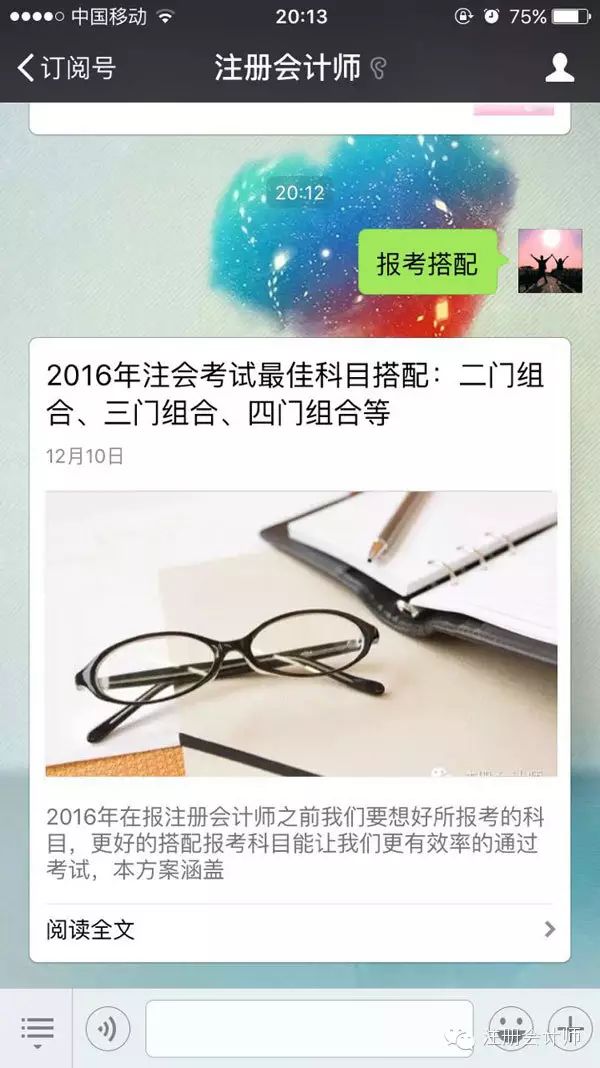The image size is (600, 1068).
Task: Open the account profile icon
Action: point(559,68)
